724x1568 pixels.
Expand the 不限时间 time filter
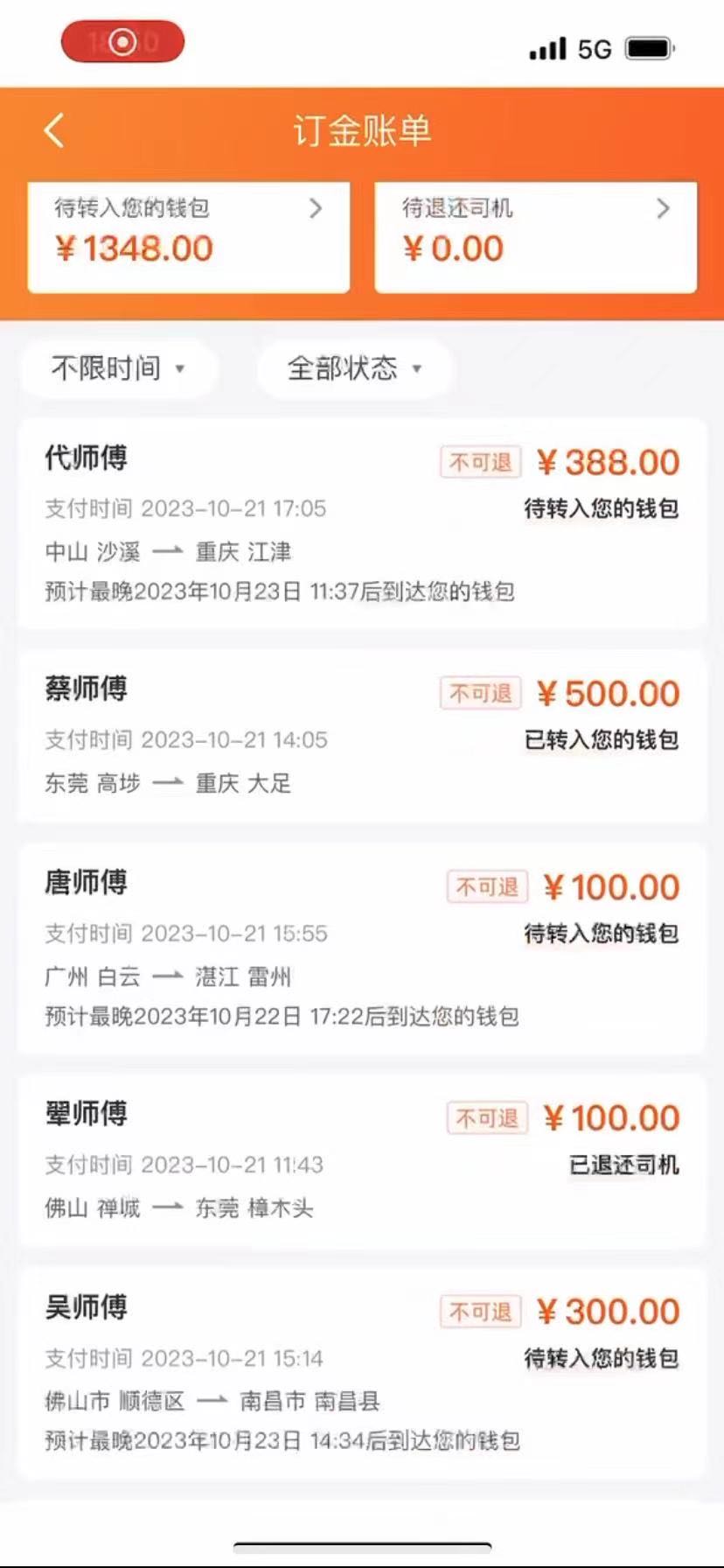tap(118, 368)
